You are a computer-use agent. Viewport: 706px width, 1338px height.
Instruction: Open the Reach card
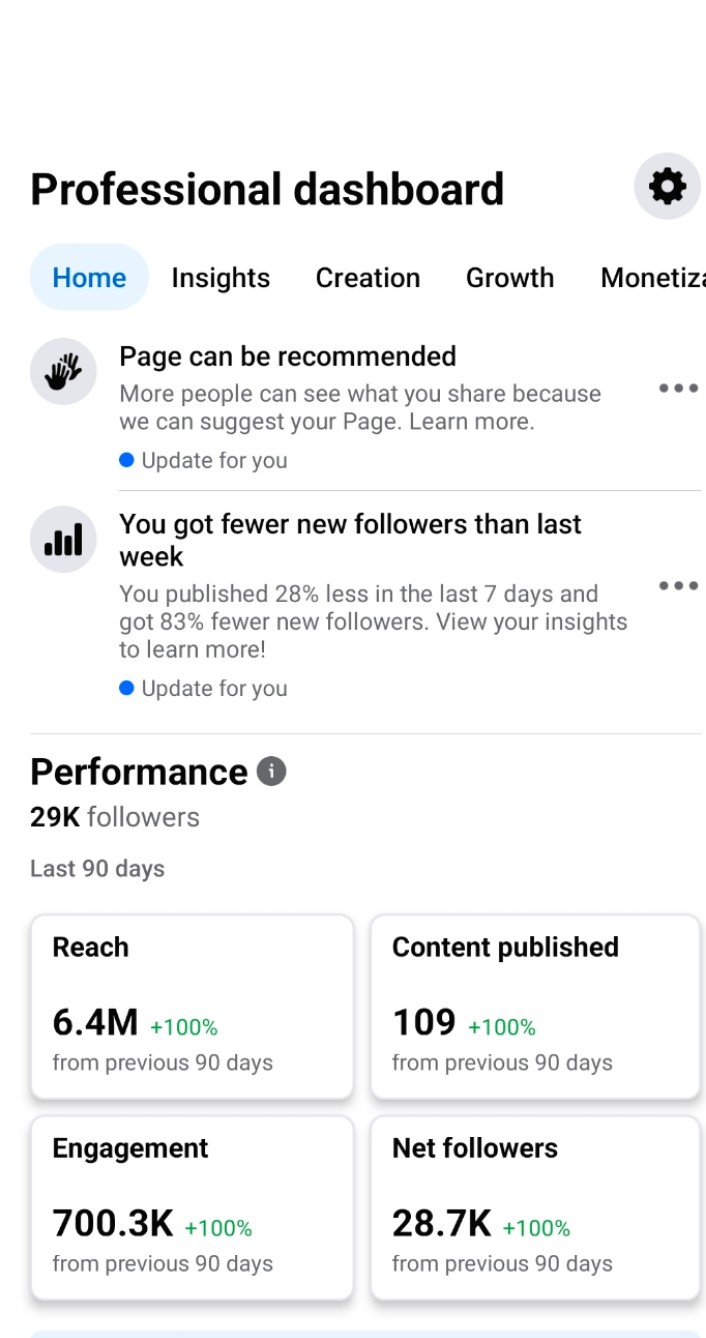point(192,1006)
